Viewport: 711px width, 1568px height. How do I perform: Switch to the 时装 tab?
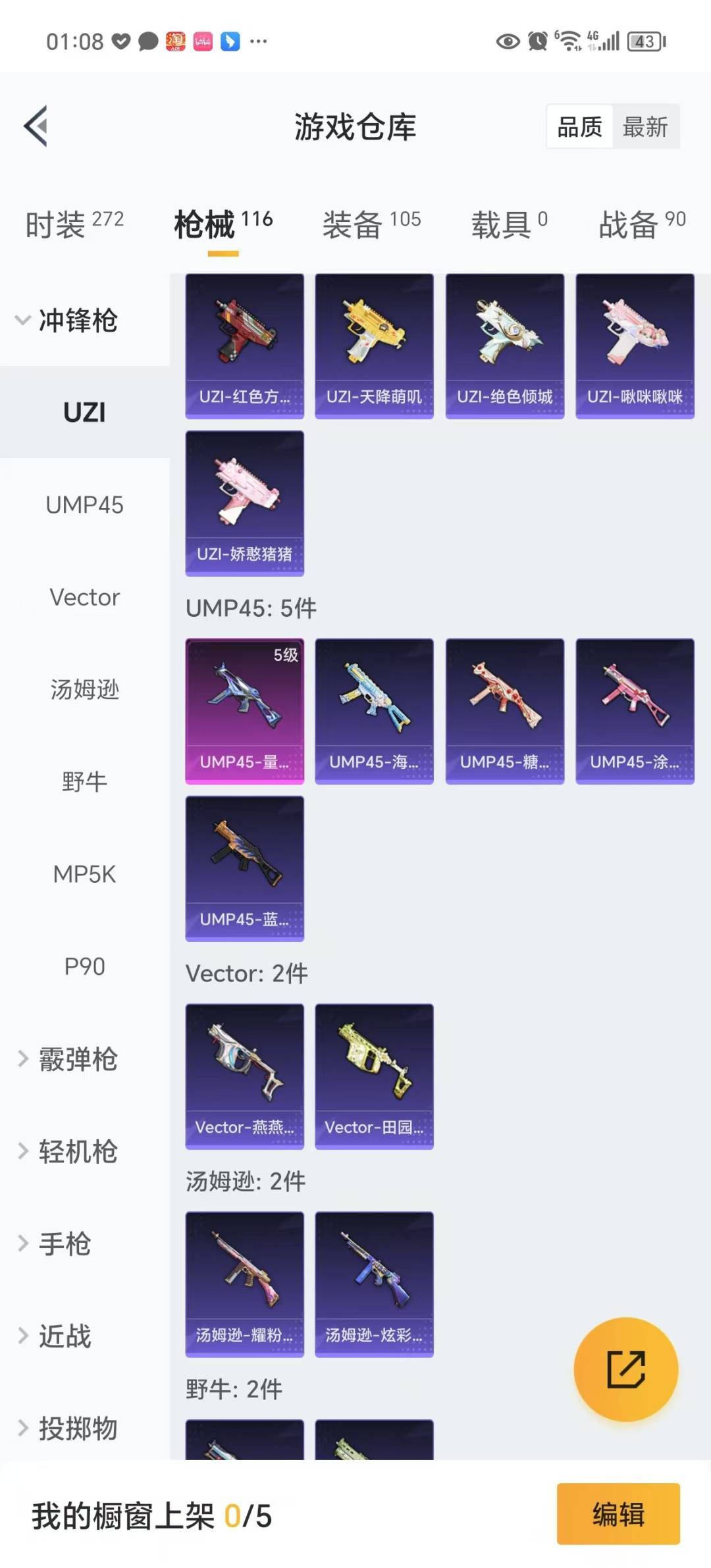pyautogui.click(x=74, y=224)
